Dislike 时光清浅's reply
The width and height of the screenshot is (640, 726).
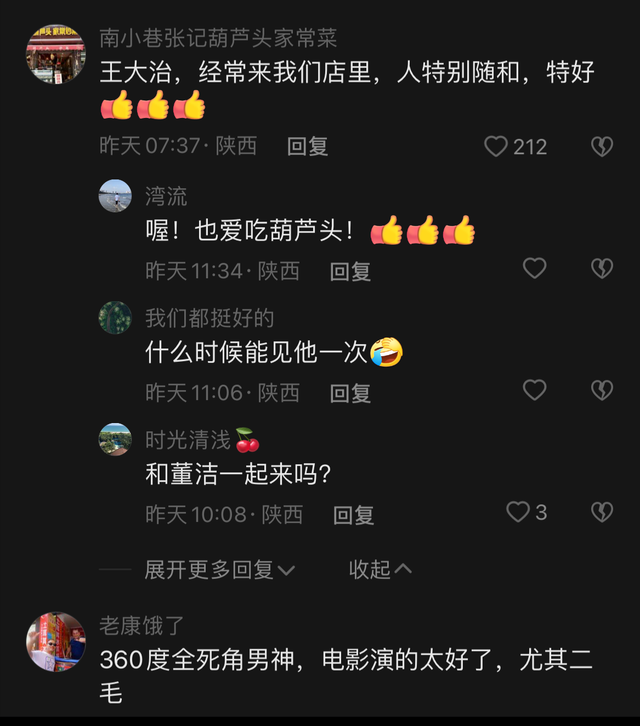(x=601, y=512)
